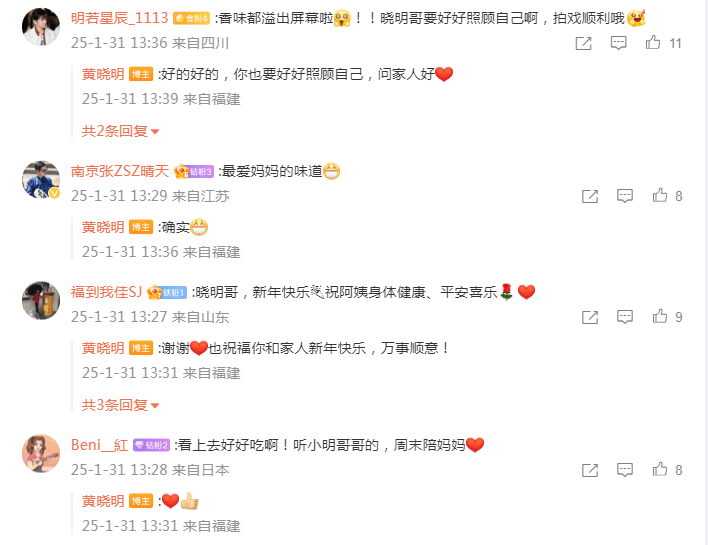Expand 共2条回复 under 明若星辰_1113's comment
The image size is (708, 545).
coord(120,131)
